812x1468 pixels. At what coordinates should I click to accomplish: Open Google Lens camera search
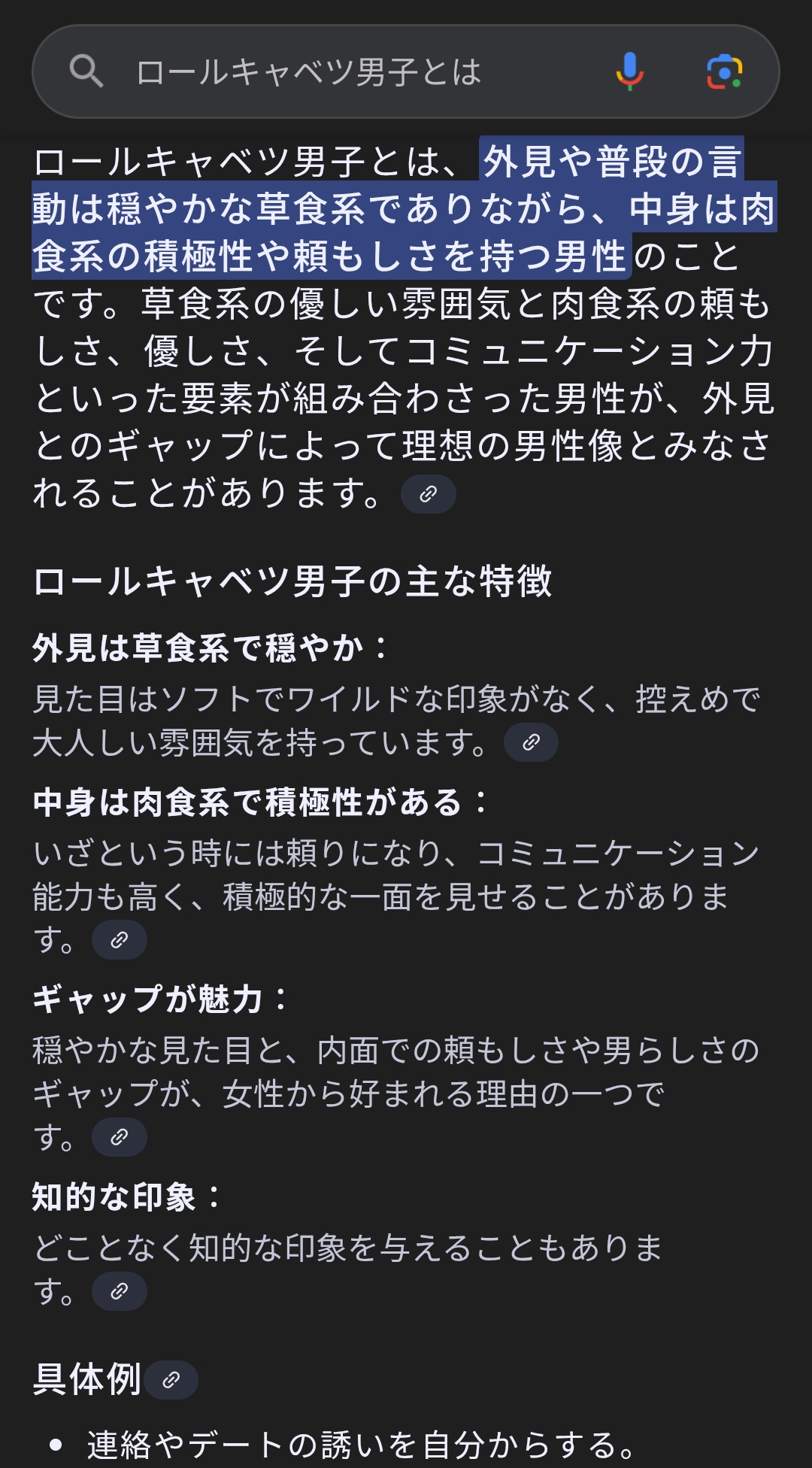coord(724,72)
